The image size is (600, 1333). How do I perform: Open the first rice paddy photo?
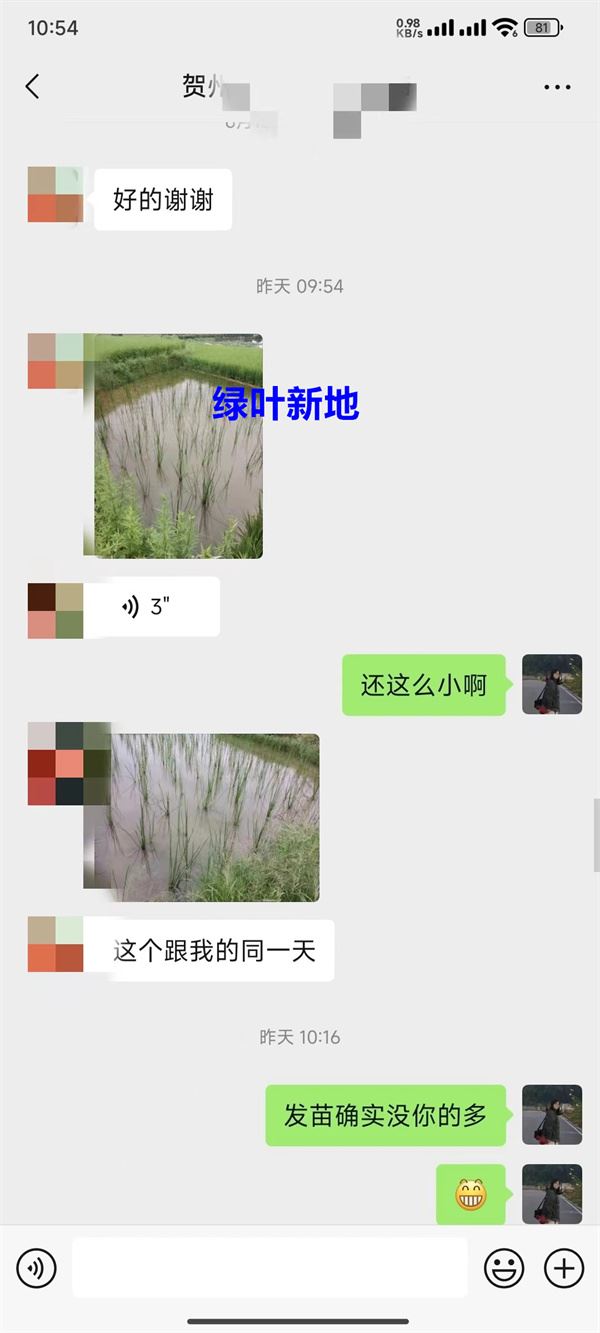point(178,446)
